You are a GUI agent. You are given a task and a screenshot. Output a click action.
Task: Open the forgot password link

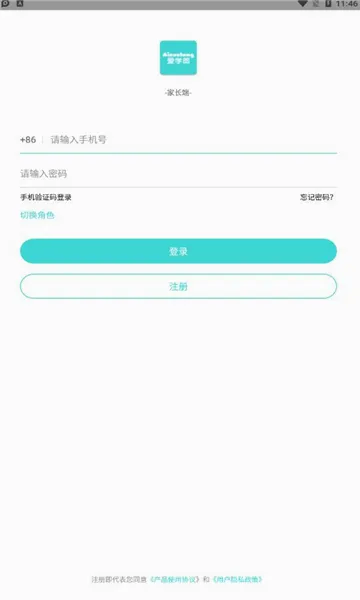pyautogui.click(x=316, y=197)
